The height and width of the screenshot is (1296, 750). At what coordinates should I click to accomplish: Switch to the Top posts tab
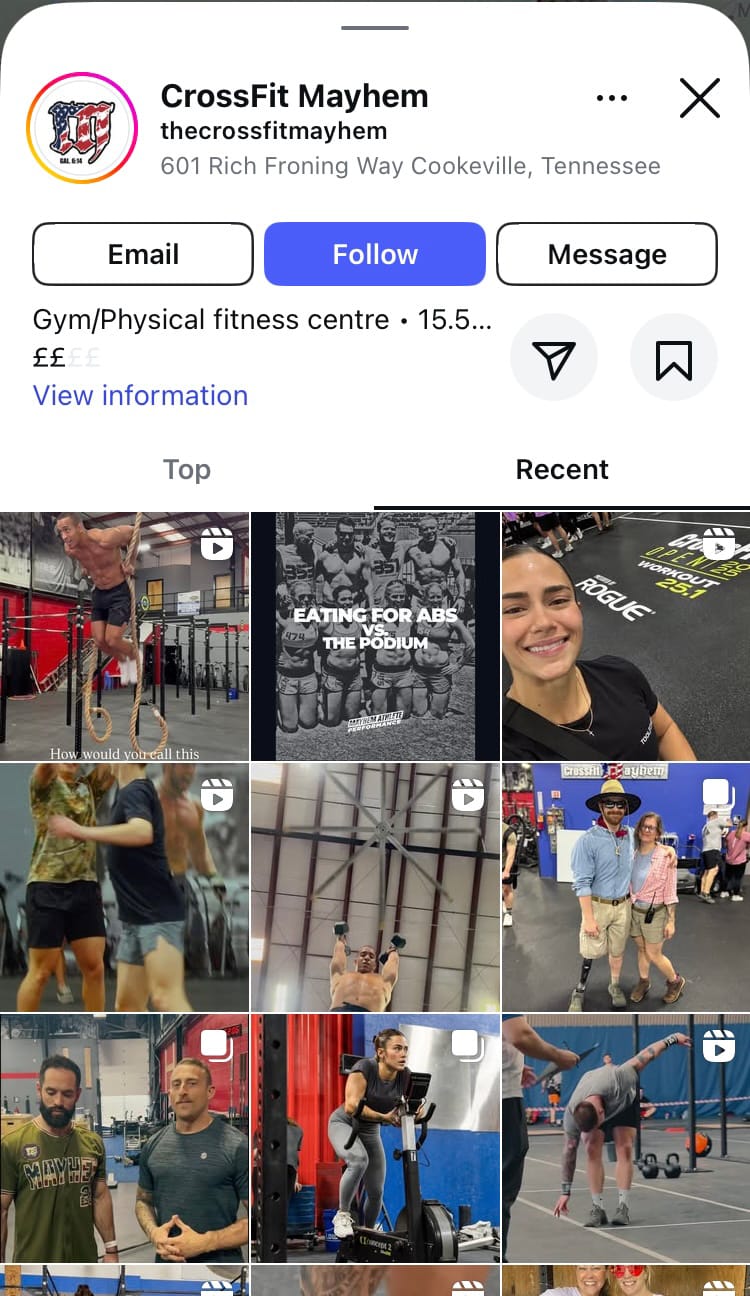coord(187,470)
